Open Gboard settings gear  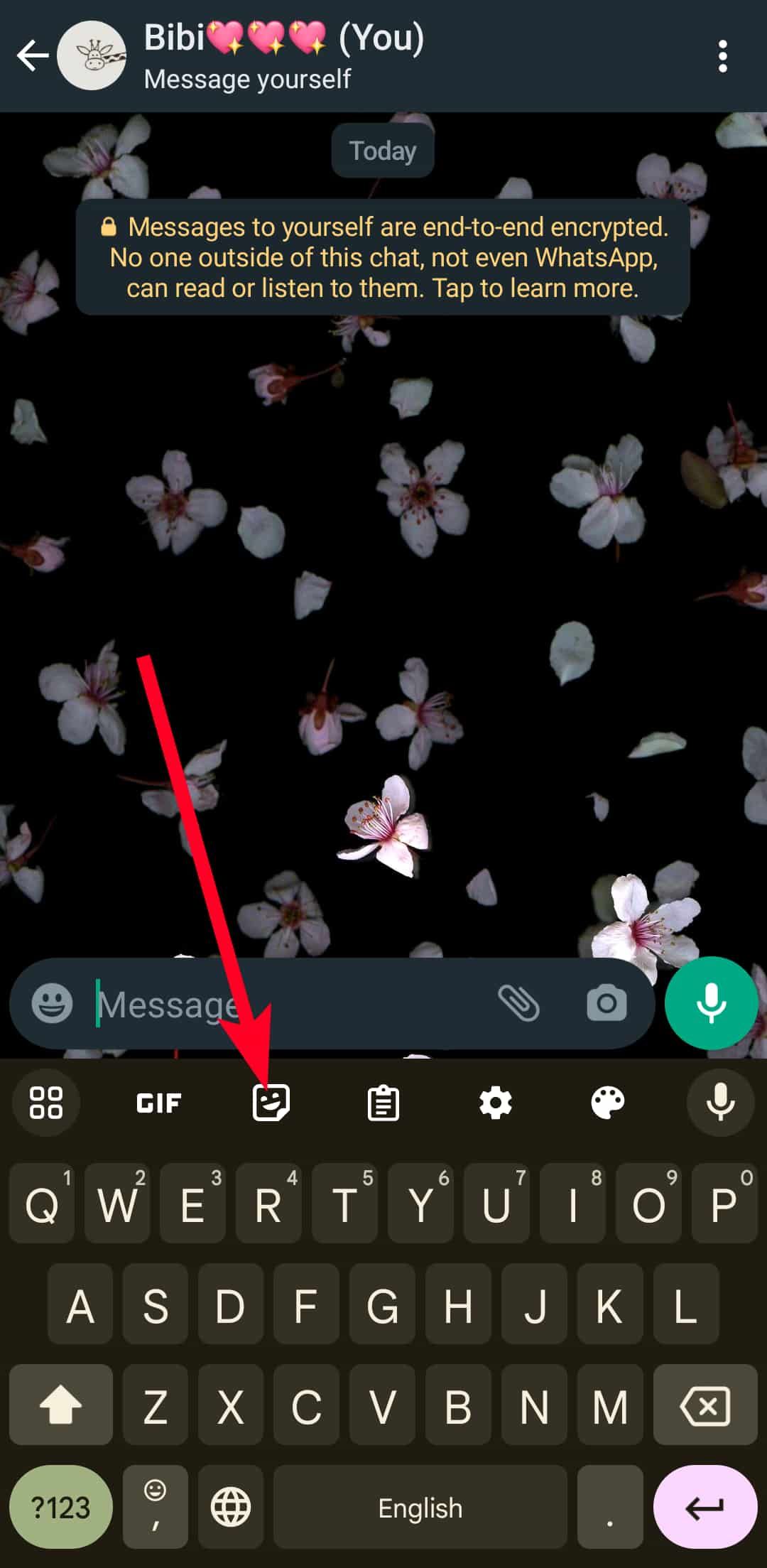tap(496, 1102)
